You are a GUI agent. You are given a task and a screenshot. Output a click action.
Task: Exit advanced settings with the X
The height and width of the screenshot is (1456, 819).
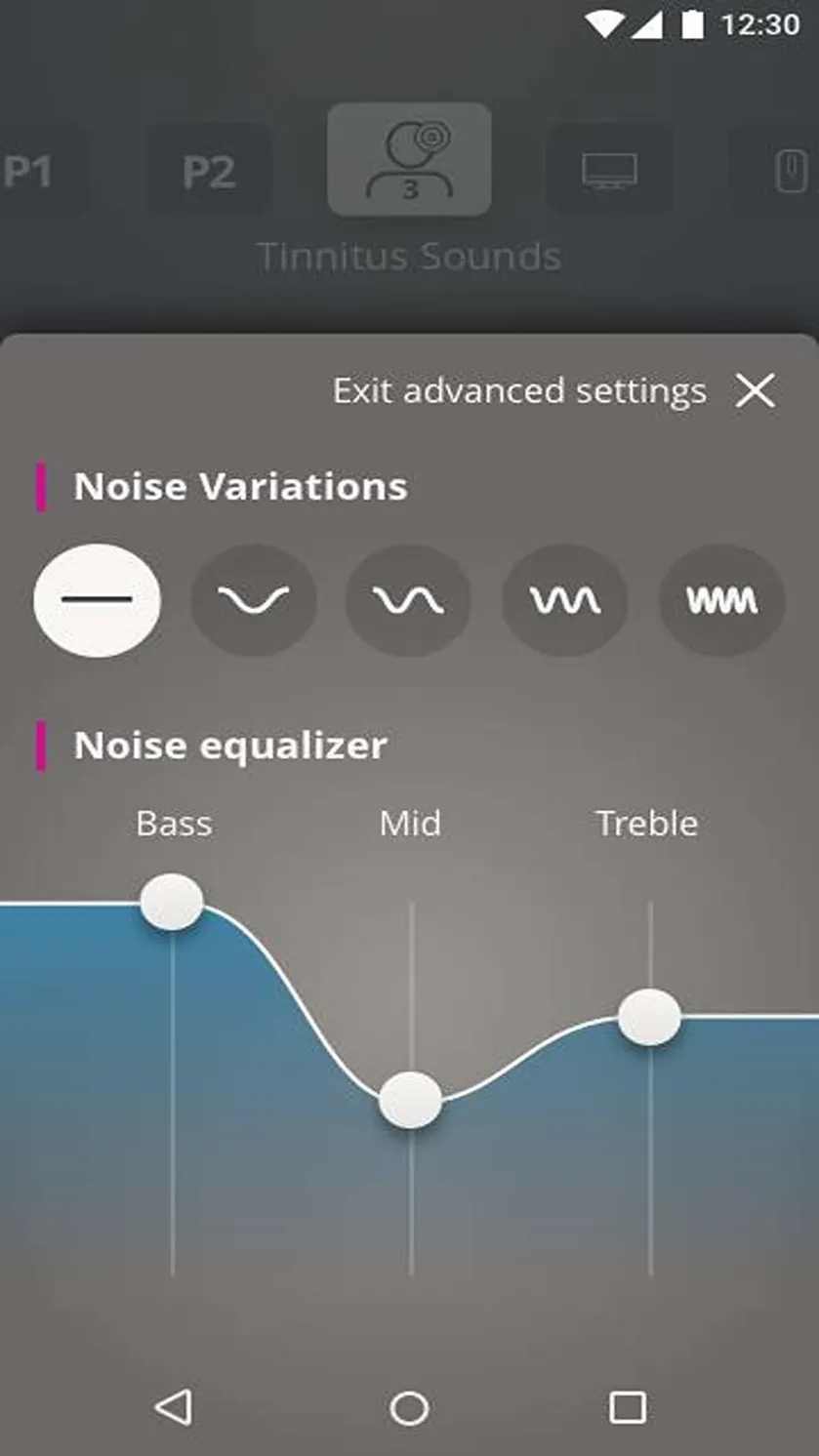click(756, 391)
